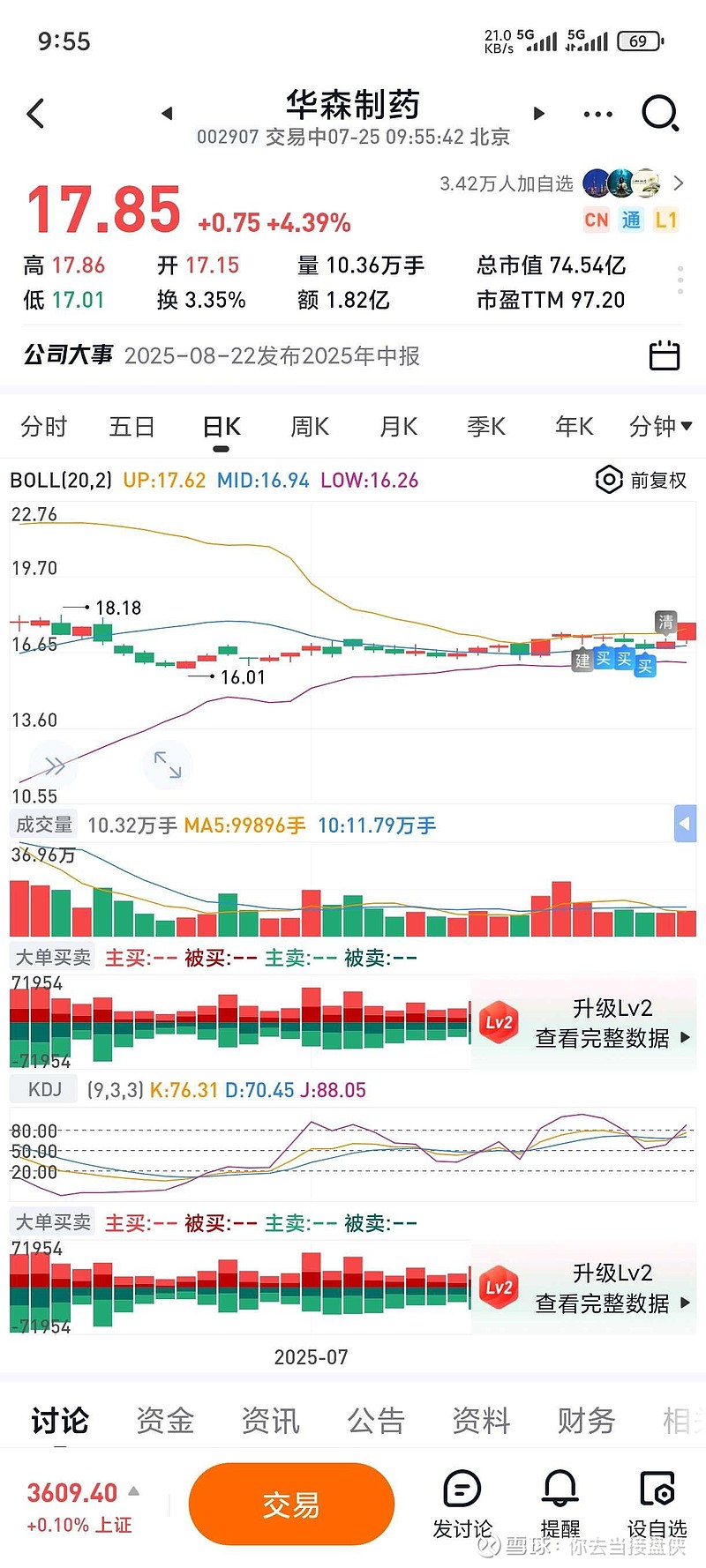This screenshot has height=1568, width=706.
Task: Switch to 五日 chart tab
Action: coord(131,427)
